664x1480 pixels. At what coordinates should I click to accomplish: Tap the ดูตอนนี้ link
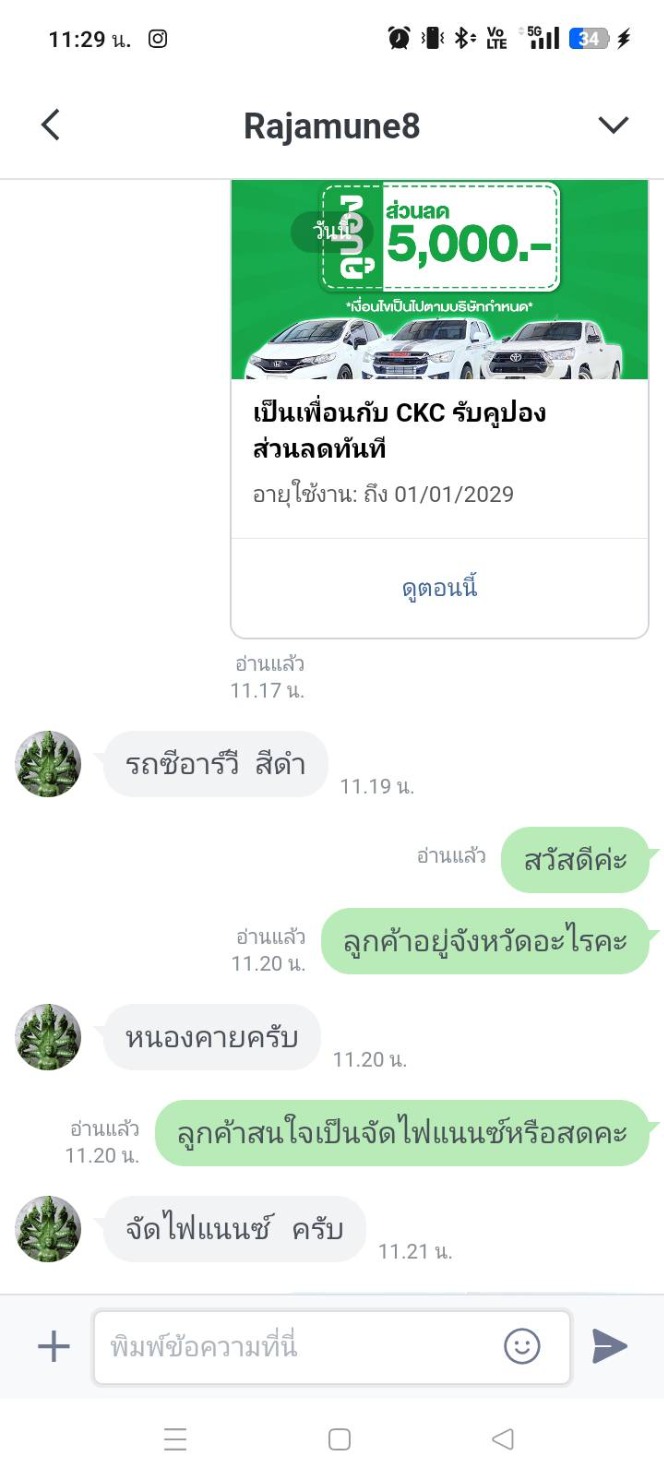(x=440, y=587)
